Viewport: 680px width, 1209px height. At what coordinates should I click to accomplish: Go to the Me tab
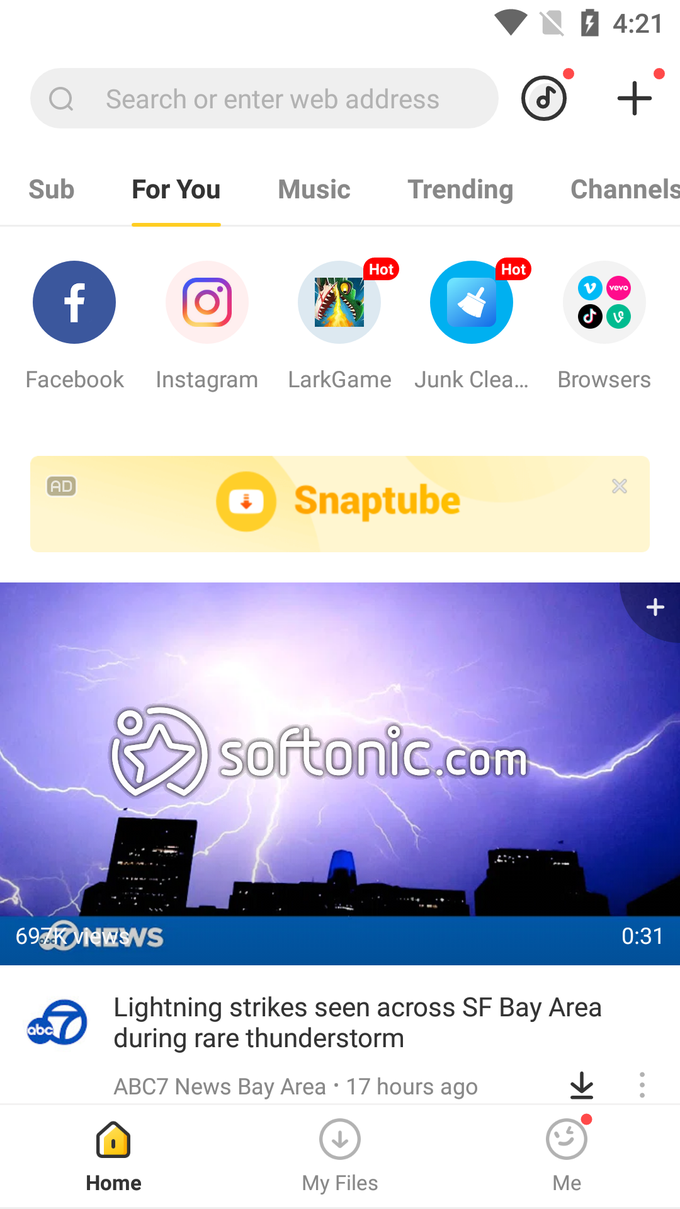point(567,1156)
